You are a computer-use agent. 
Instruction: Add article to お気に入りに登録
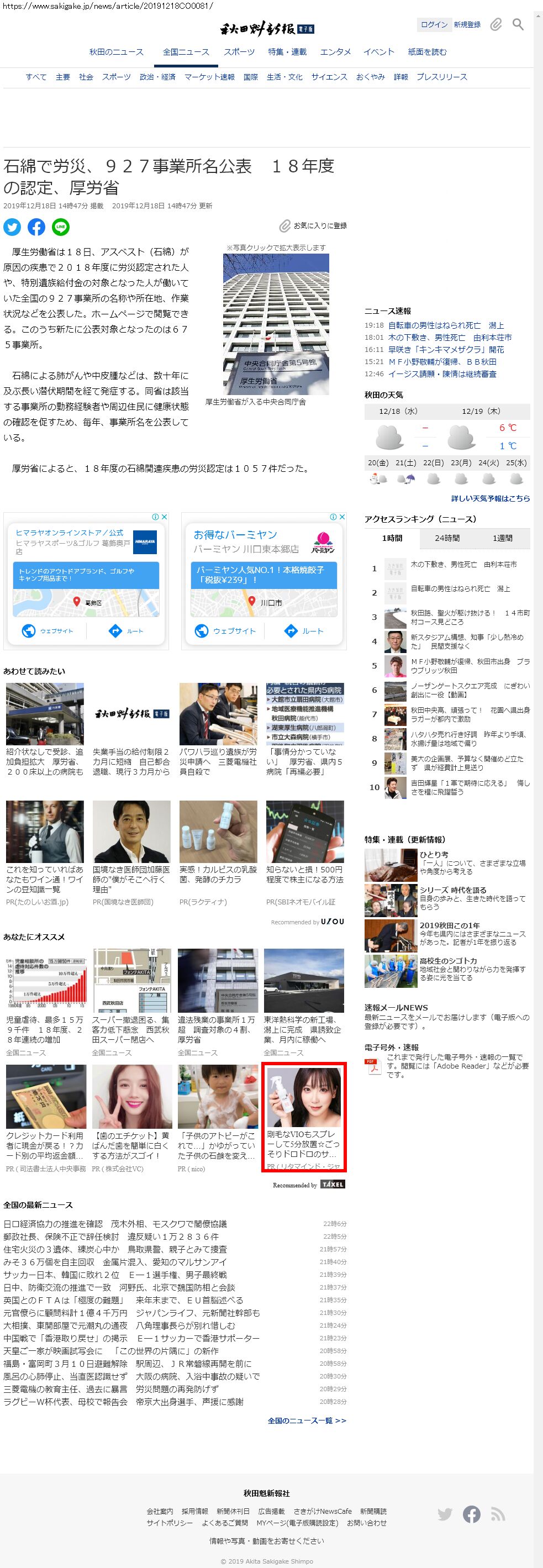click(x=314, y=226)
